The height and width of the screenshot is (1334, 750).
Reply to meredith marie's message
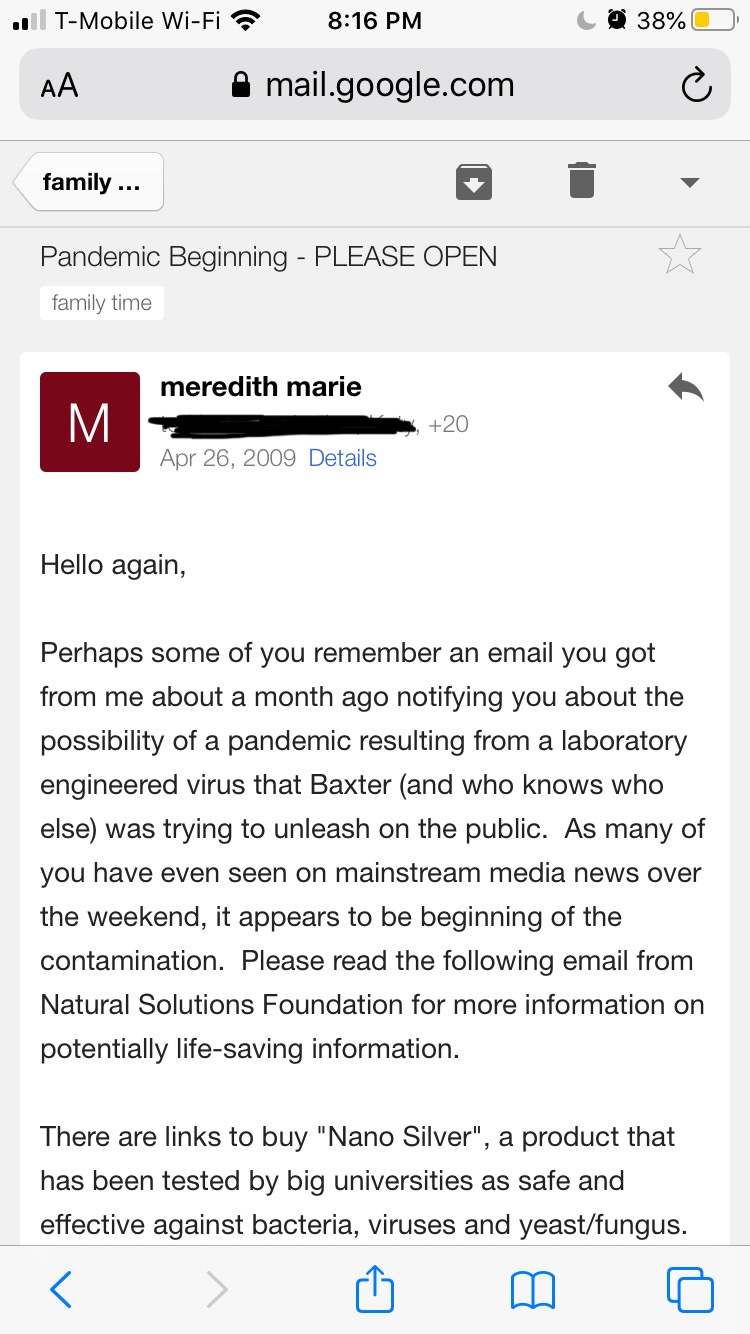coord(686,388)
